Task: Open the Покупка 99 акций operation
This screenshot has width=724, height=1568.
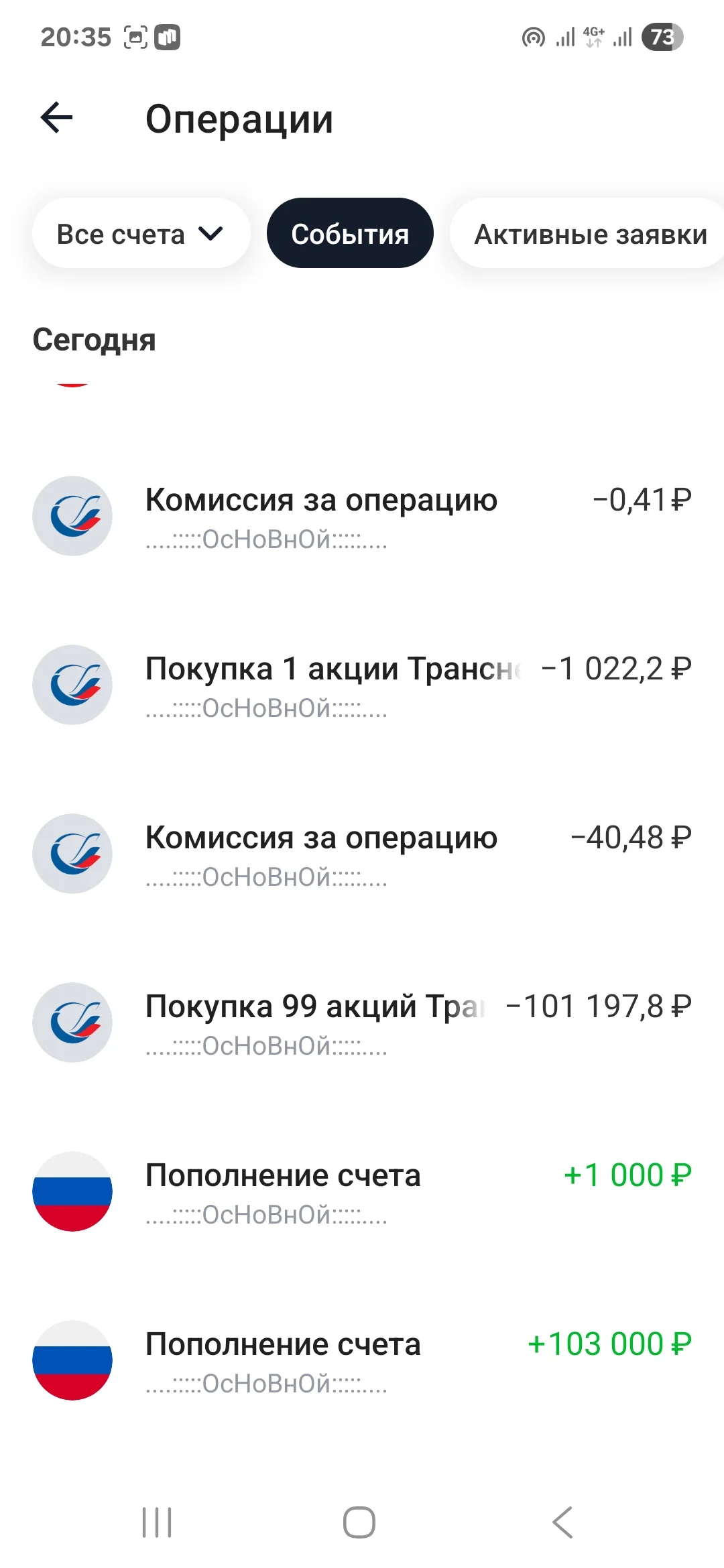Action: pyautogui.click(x=362, y=1023)
